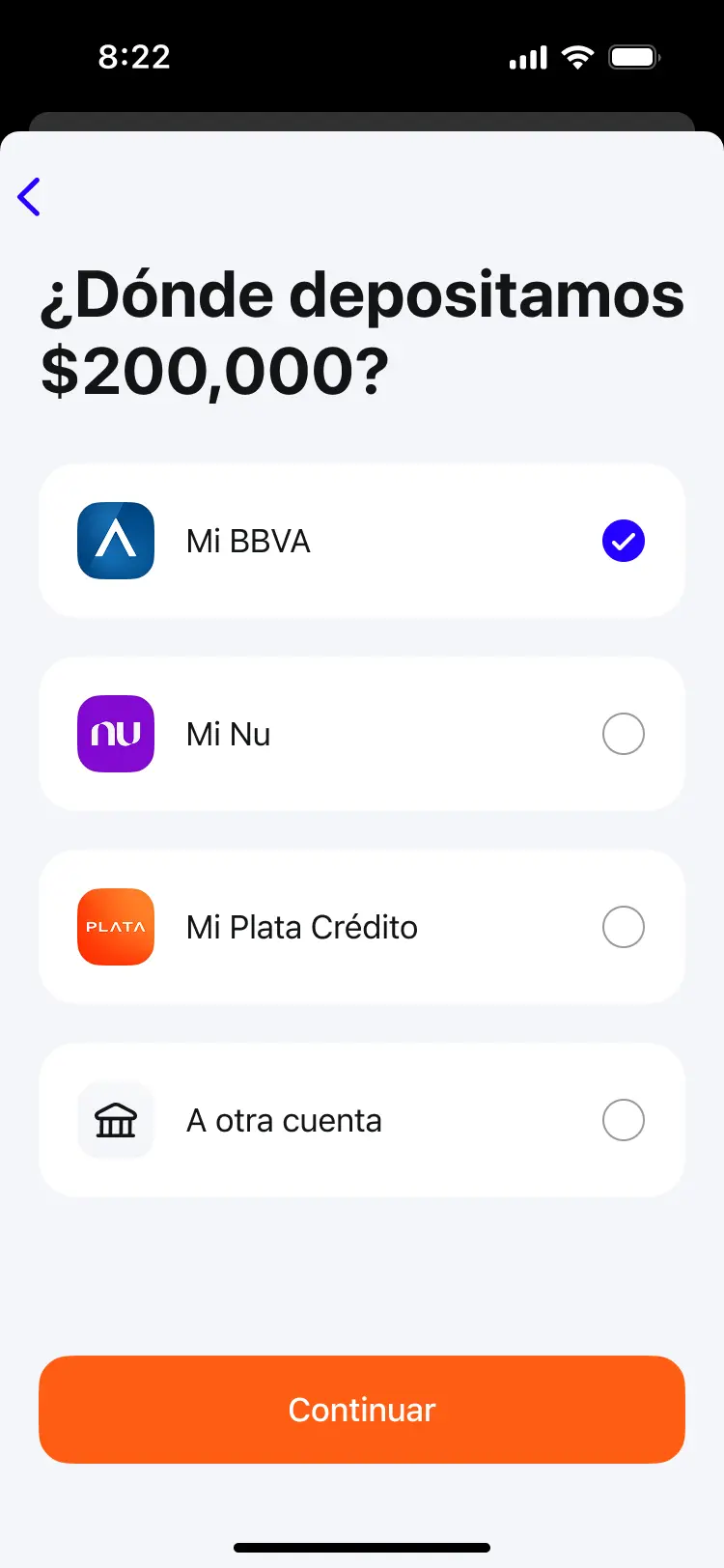This screenshot has width=724, height=1568.
Task: Select A otra cuenta option
Action: click(x=362, y=1120)
